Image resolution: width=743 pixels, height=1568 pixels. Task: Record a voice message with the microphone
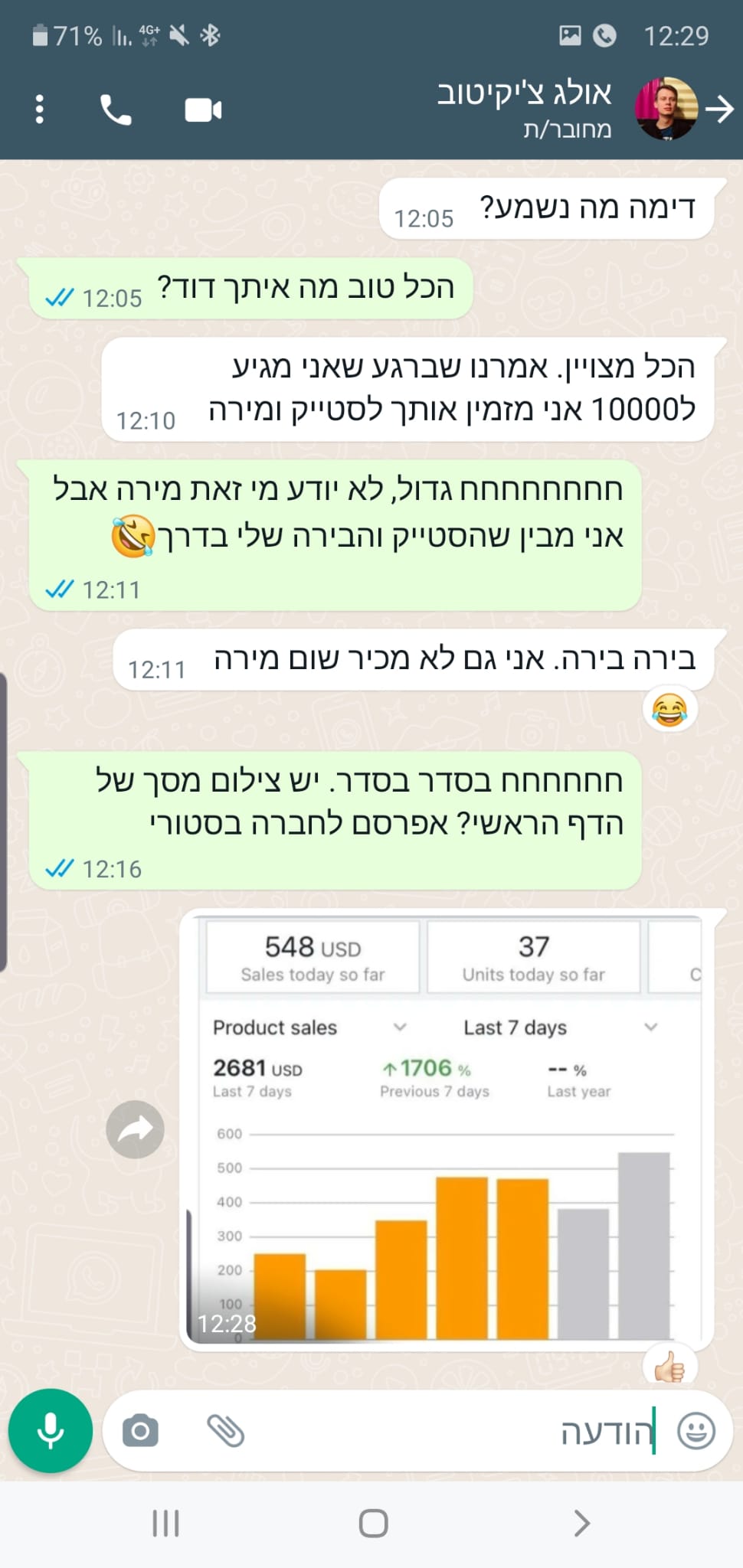(51, 1430)
